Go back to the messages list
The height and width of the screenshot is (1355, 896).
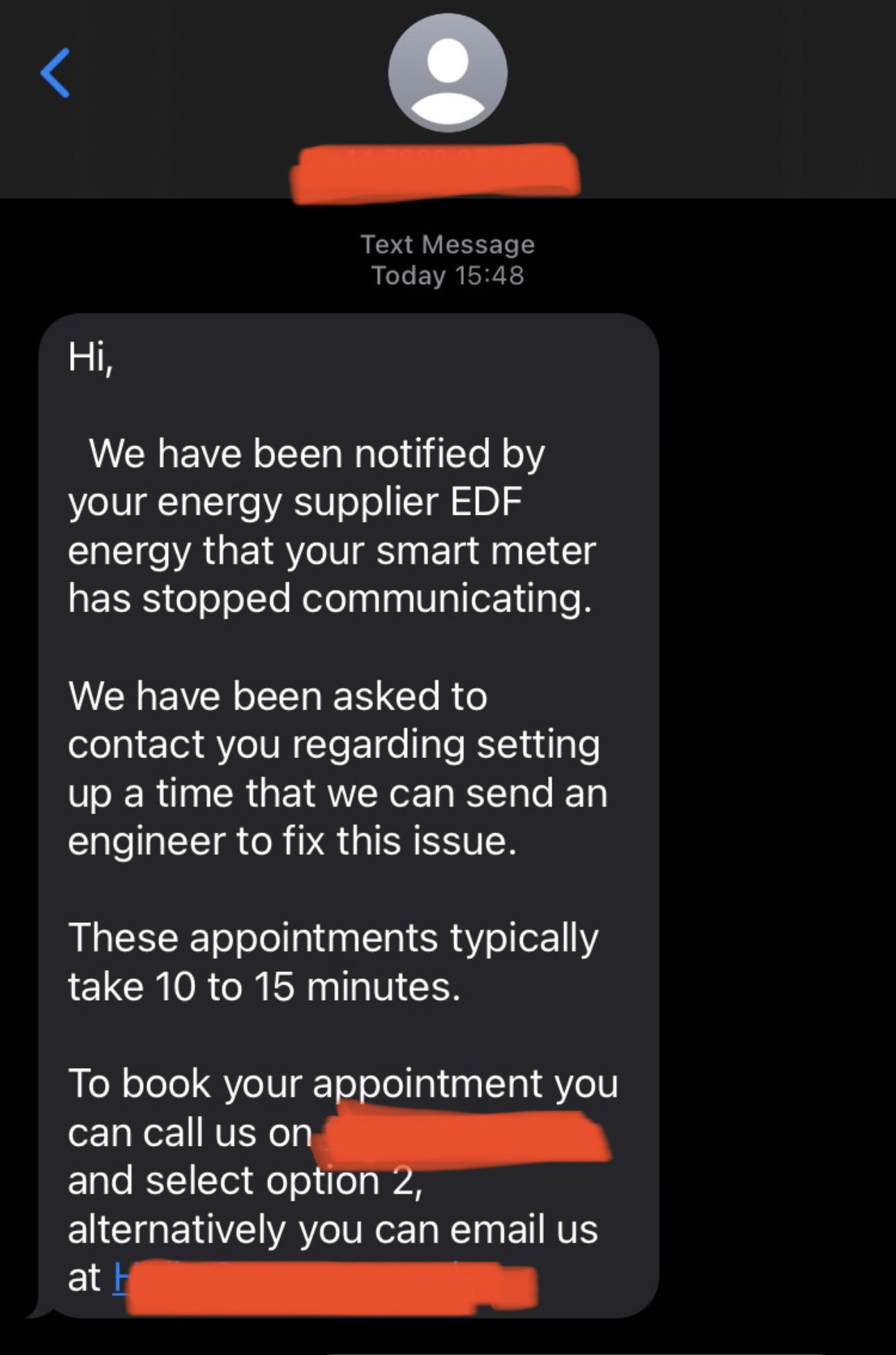(x=56, y=73)
